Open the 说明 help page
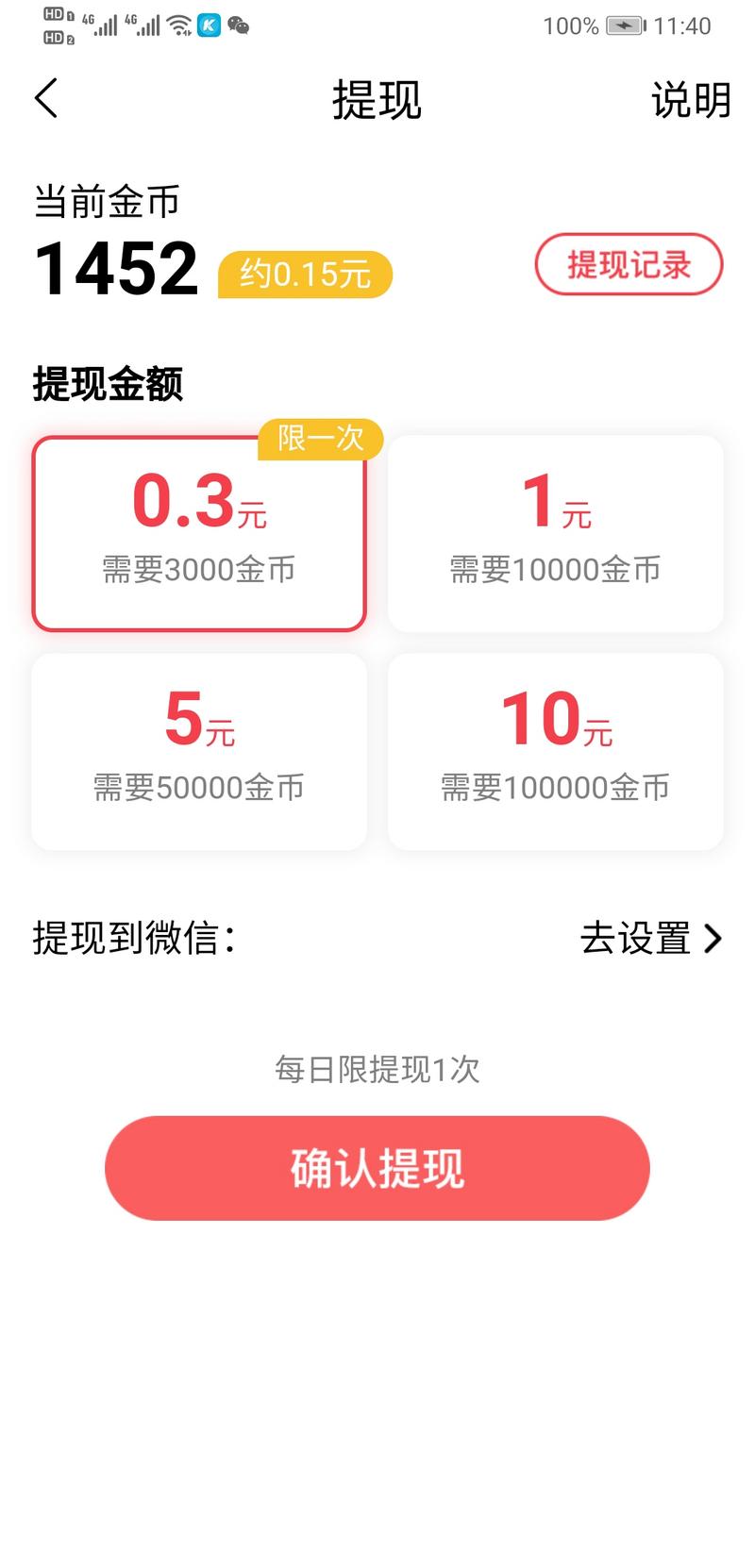The height and width of the screenshot is (1568, 755). 690,99
